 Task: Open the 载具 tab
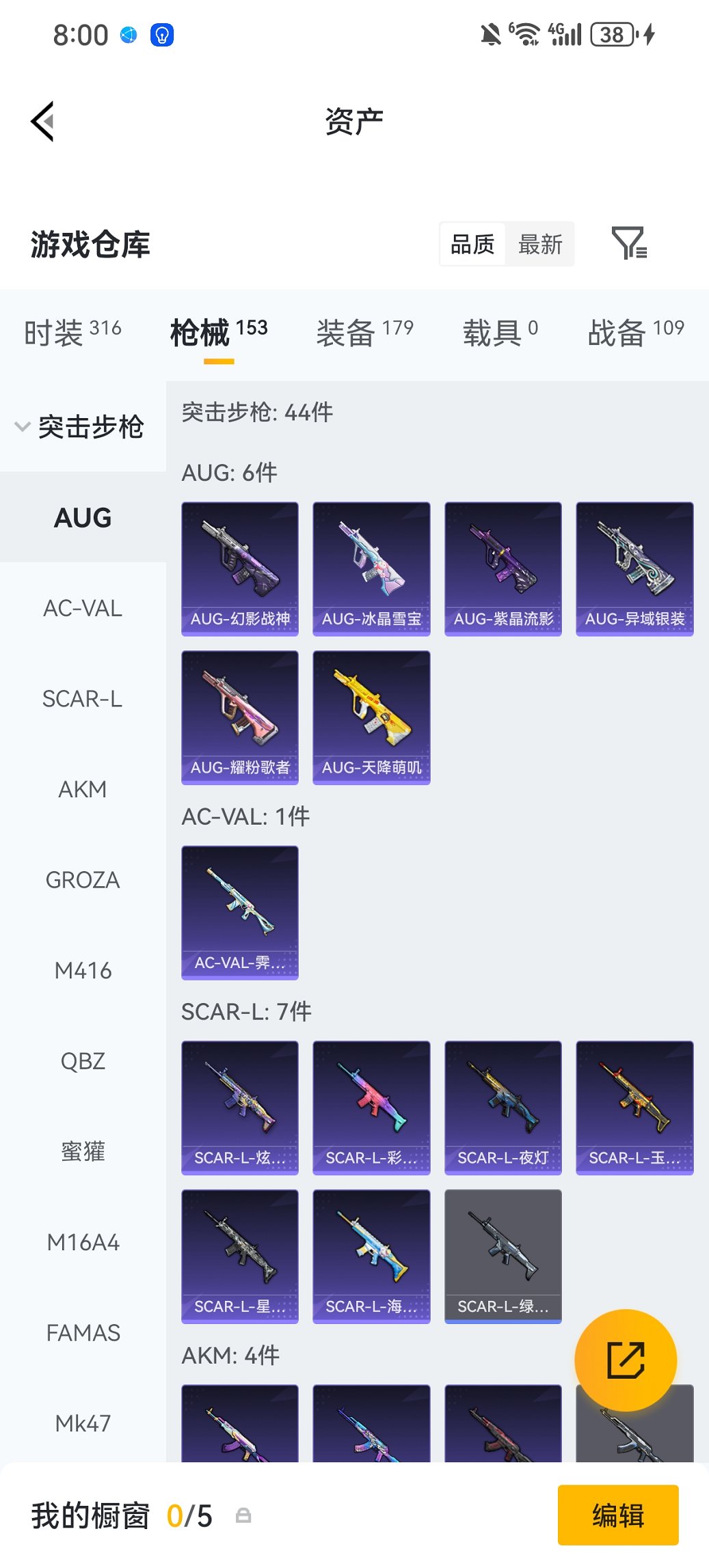pyautogui.click(x=500, y=333)
